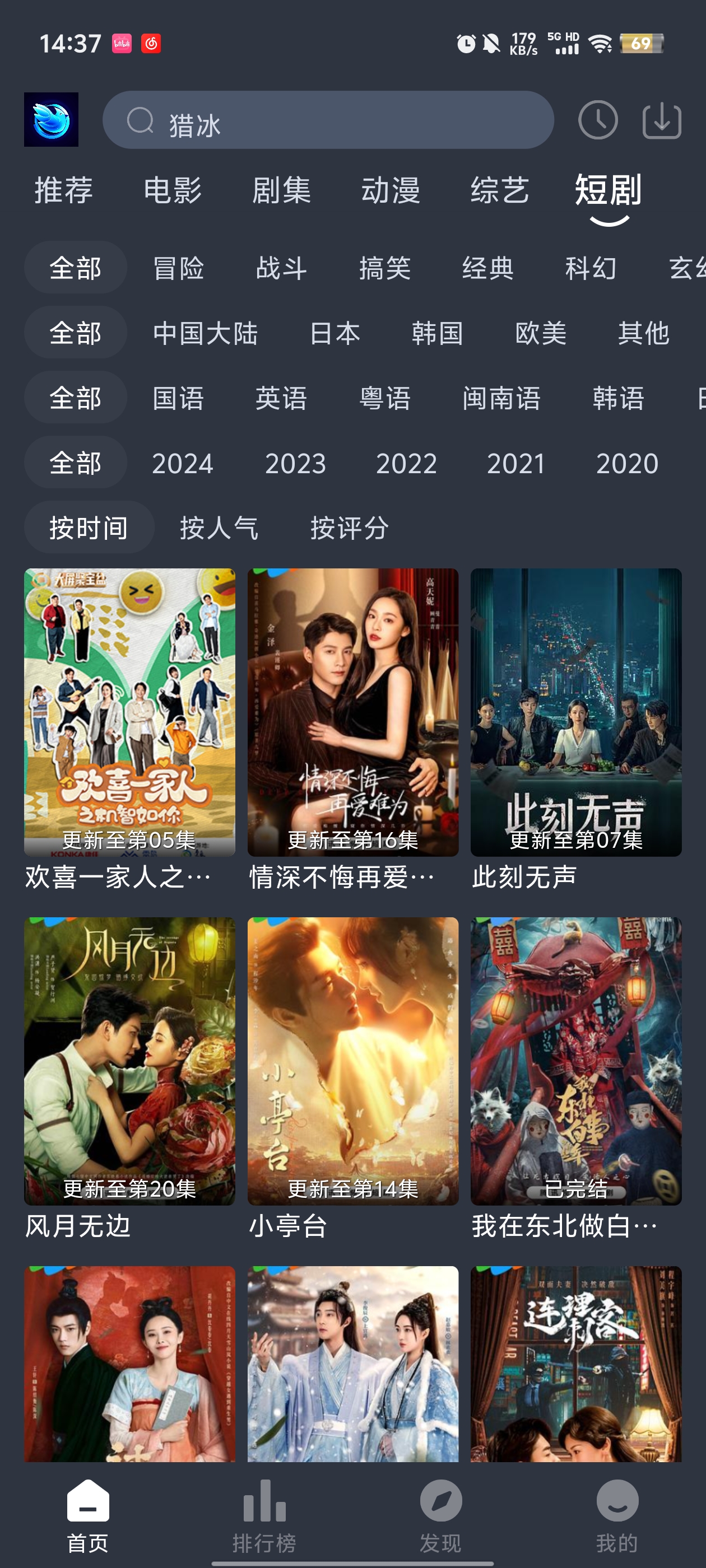Tap the magnifier icon in the search bar
Image resolution: width=706 pixels, height=1568 pixels.
141,120
